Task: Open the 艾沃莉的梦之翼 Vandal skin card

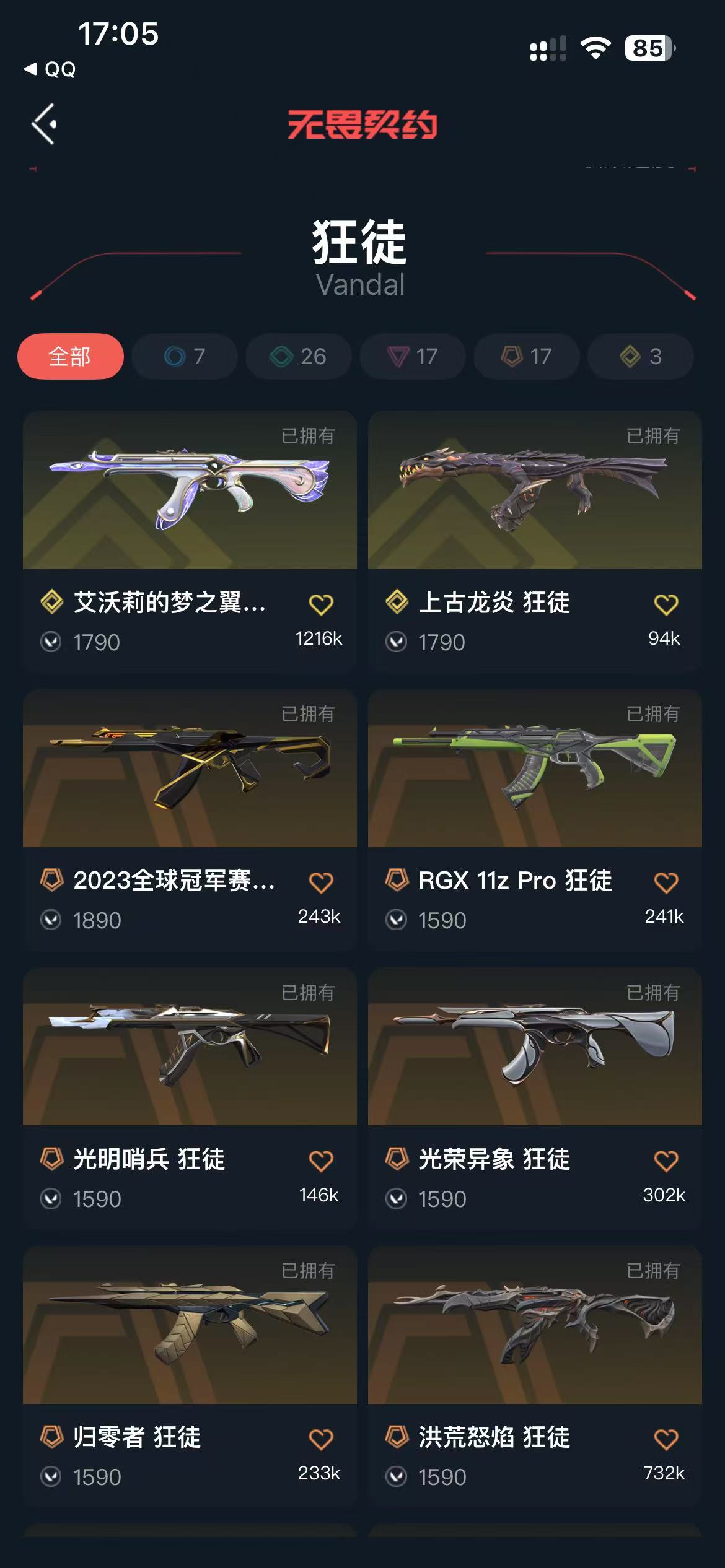Action: click(190, 490)
